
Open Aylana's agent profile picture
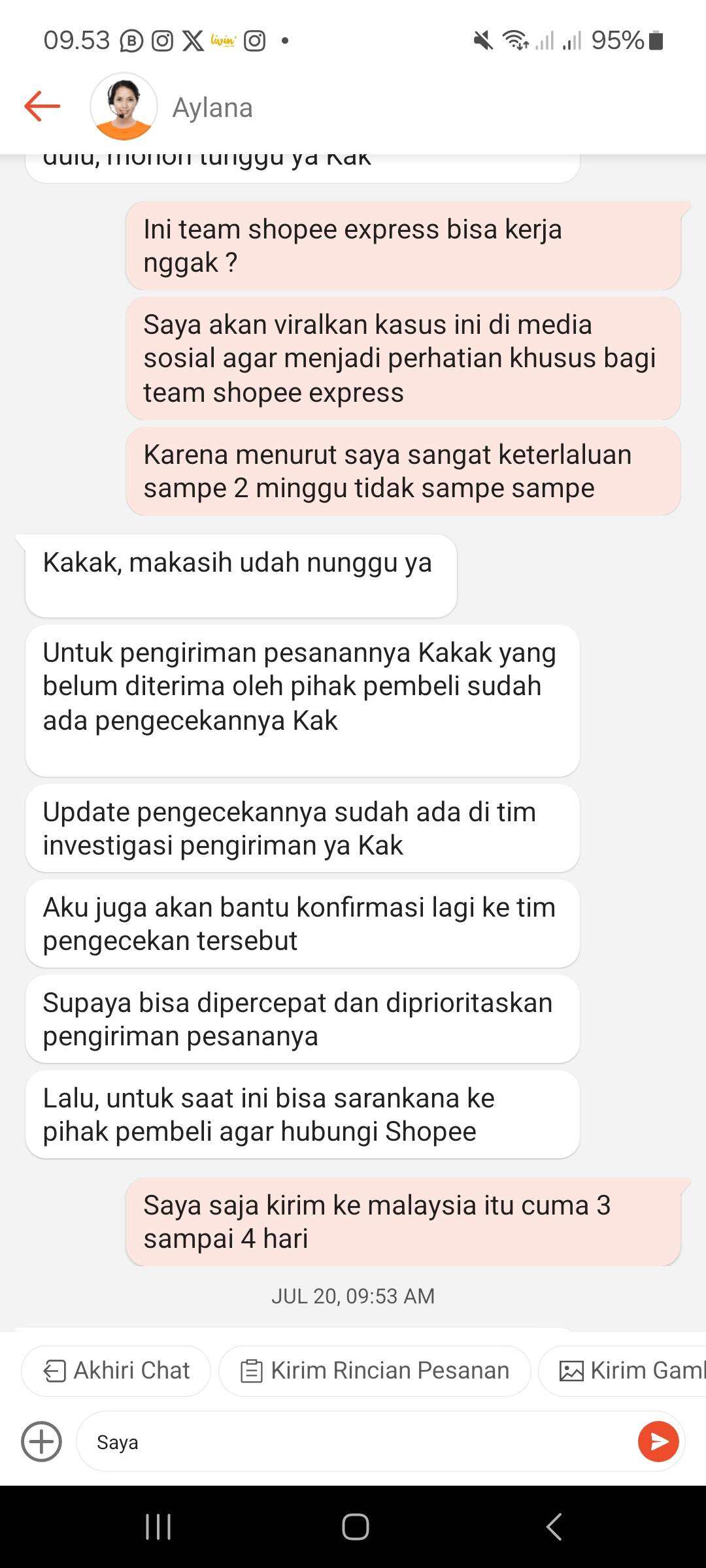click(x=124, y=106)
